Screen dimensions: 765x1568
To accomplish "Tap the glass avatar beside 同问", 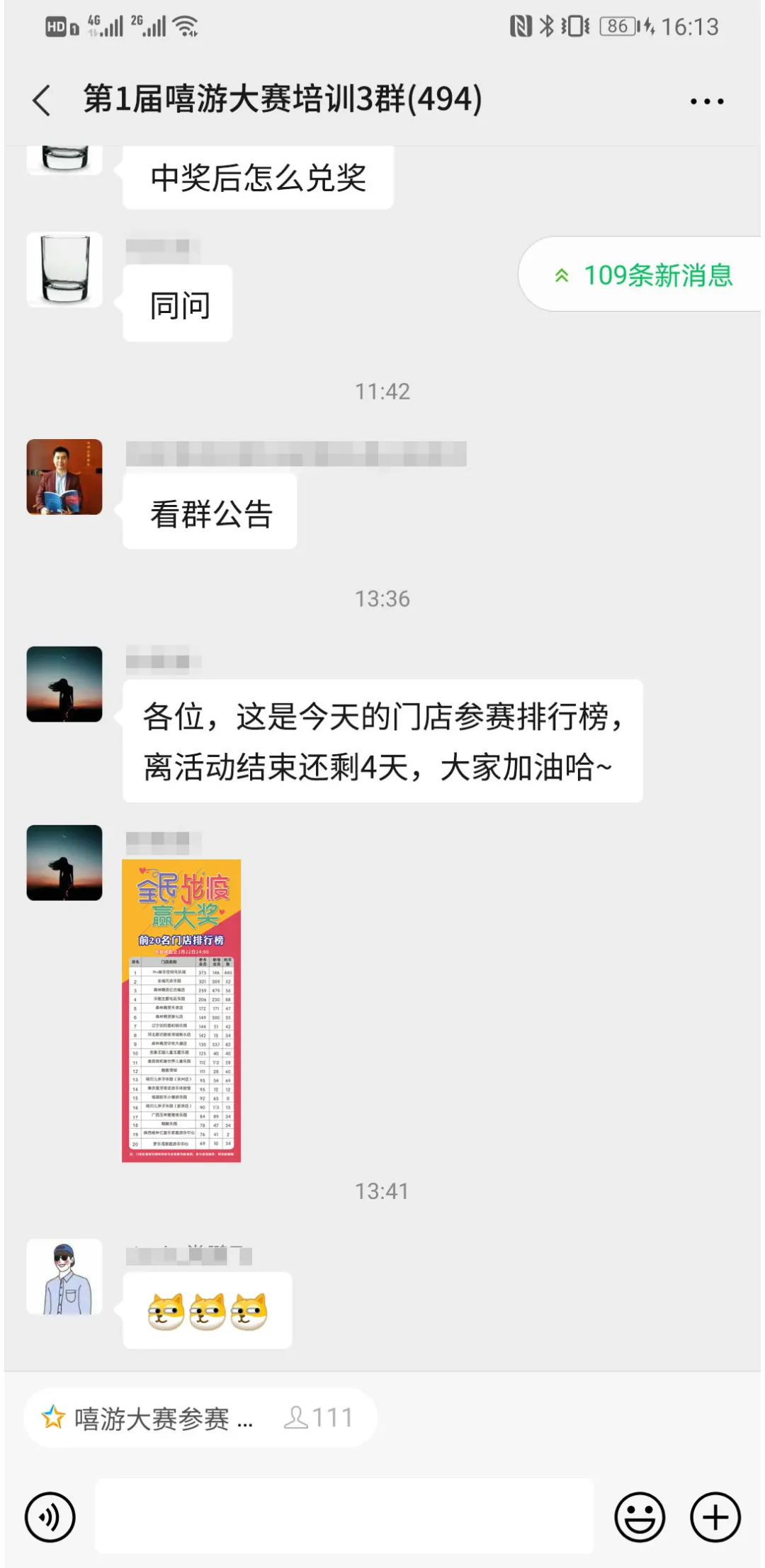I will pos(64,270).
